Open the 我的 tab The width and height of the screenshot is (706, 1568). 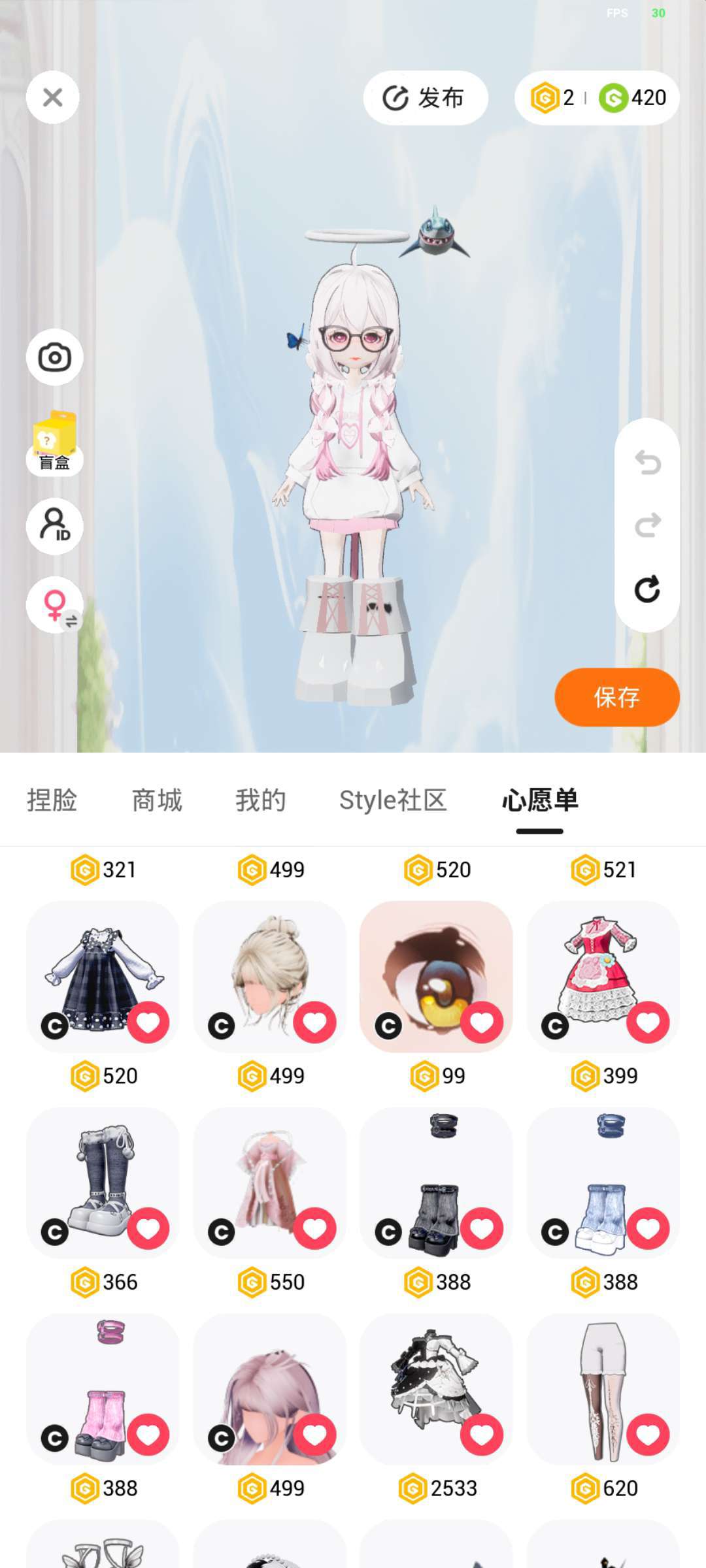coord(261,800)
